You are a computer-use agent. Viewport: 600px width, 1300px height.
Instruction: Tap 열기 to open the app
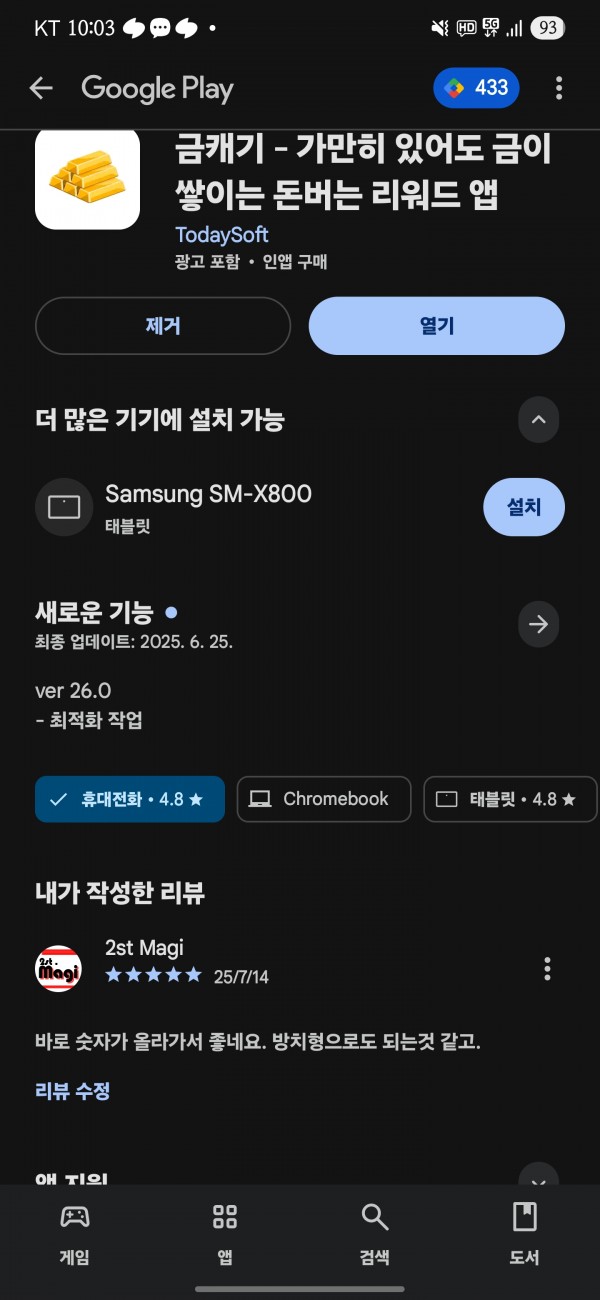[x=437, y=326]
